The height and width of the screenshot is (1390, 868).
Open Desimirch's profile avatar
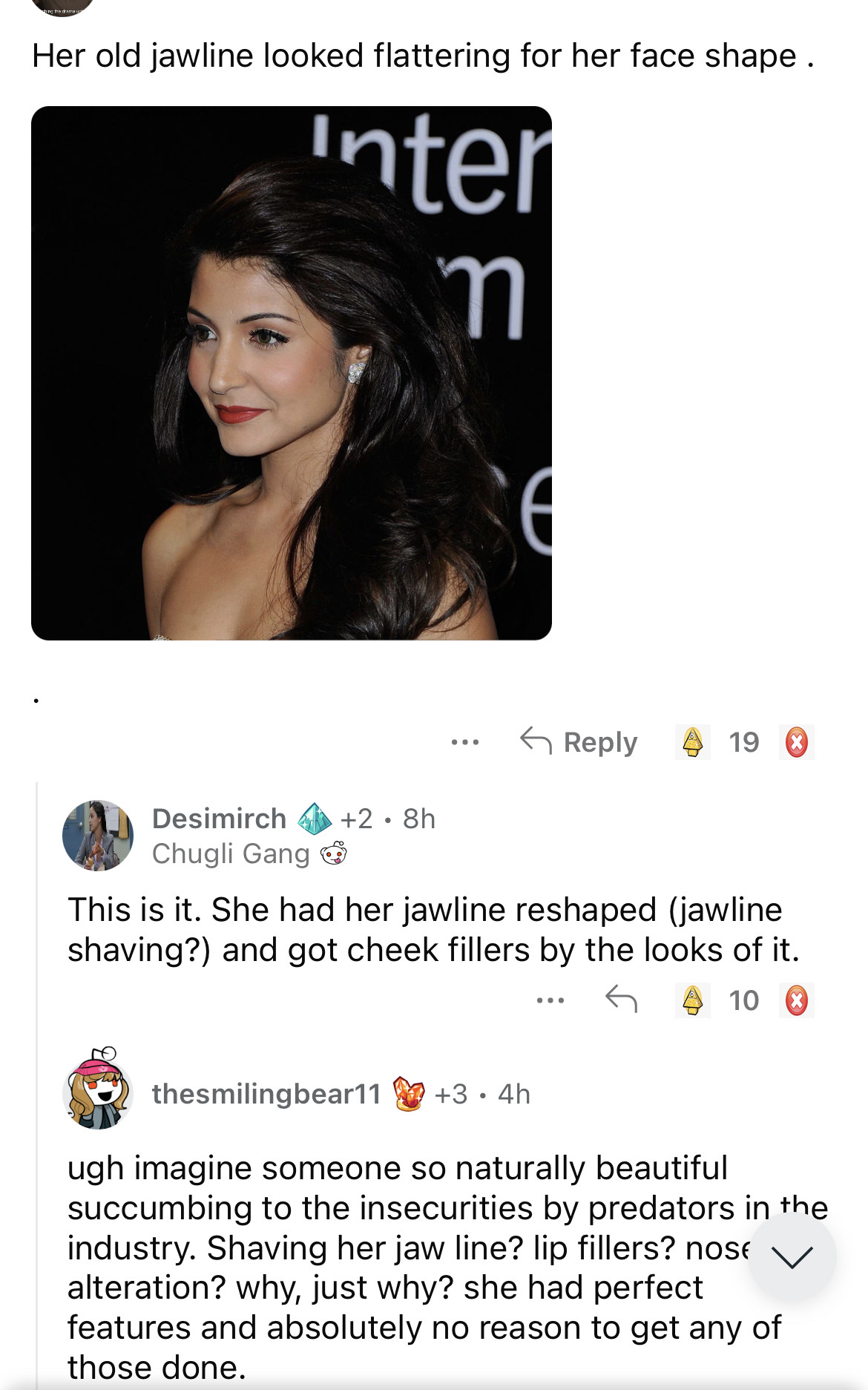[97, 836]
